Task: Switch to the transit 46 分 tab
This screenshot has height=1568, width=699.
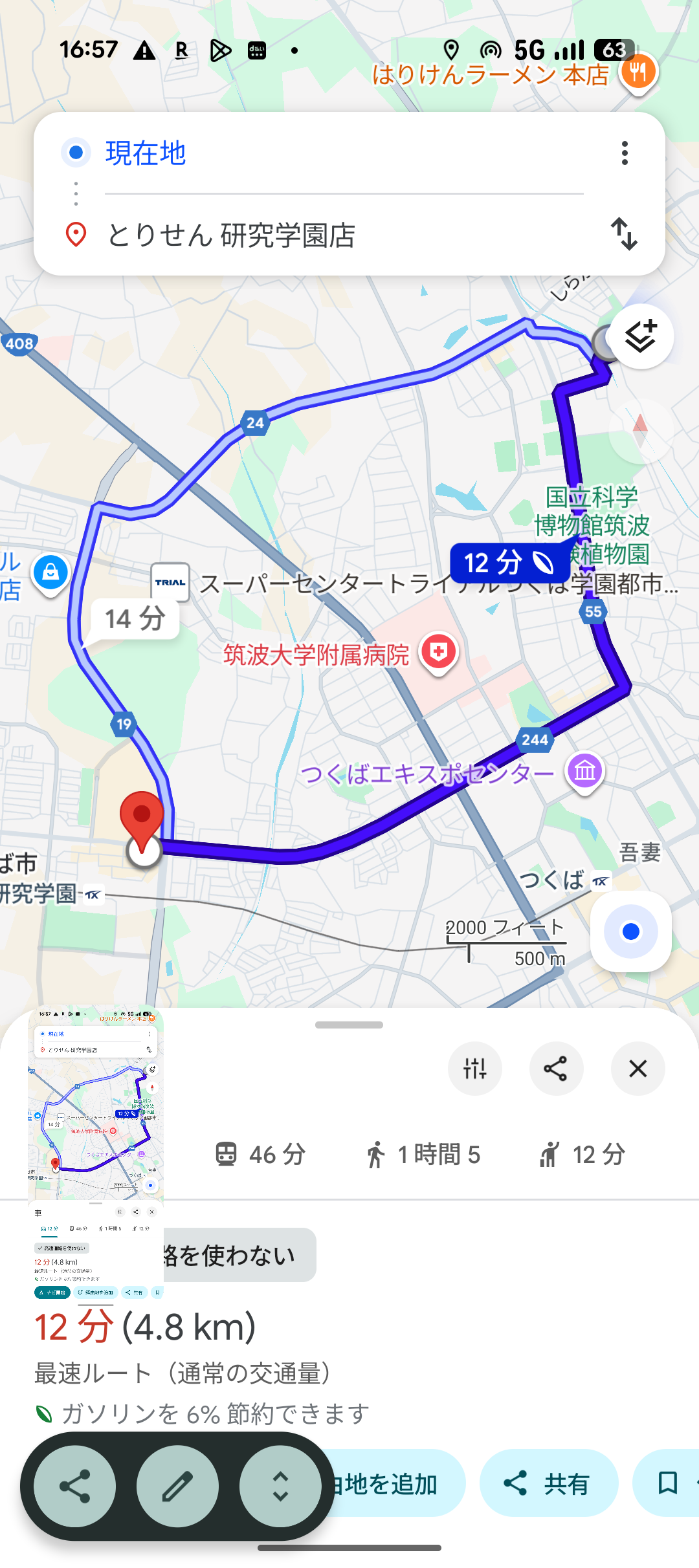Action: click(260, 1155)
